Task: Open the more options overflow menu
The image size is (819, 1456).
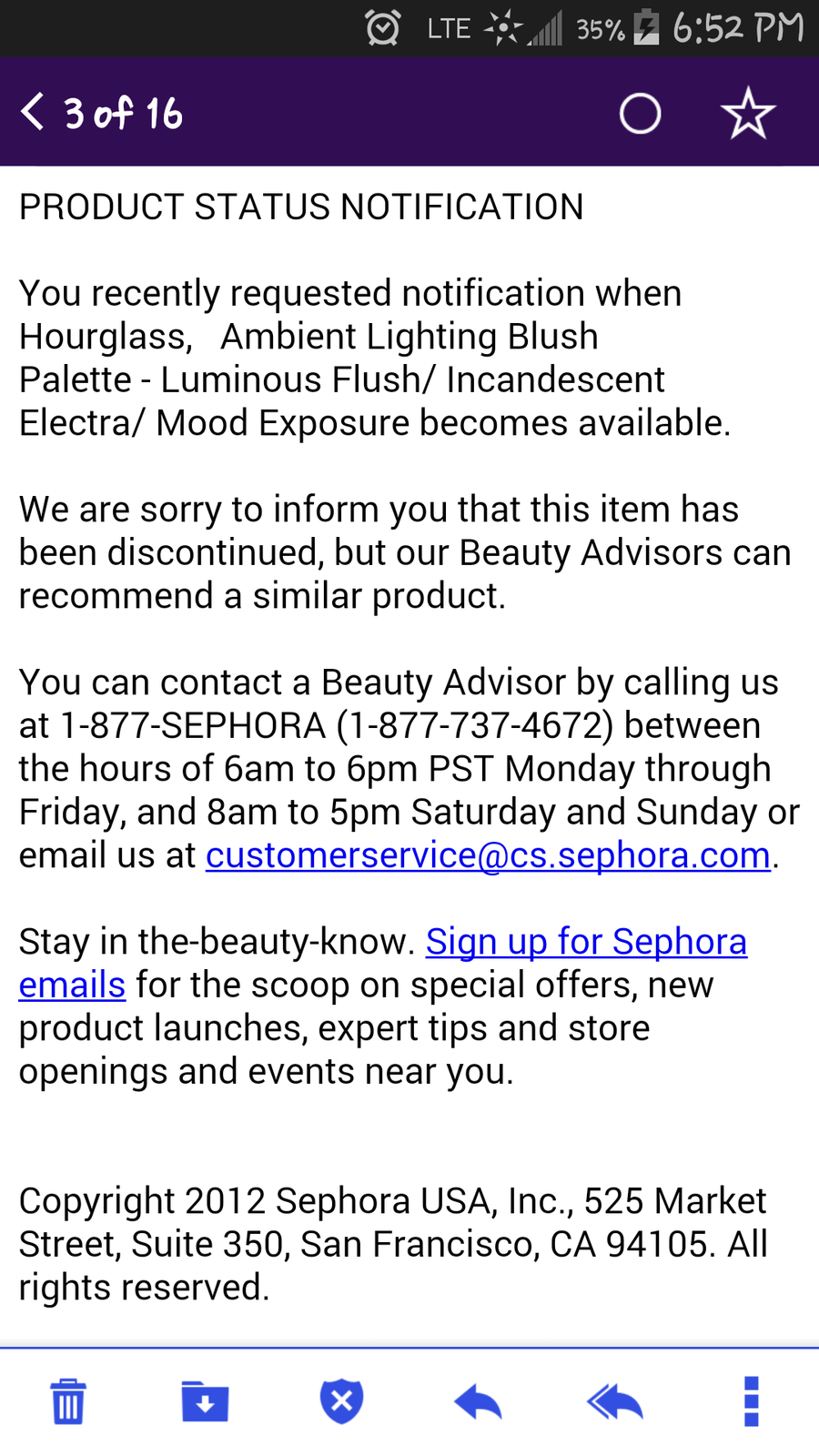Action: pos(751,1401)
